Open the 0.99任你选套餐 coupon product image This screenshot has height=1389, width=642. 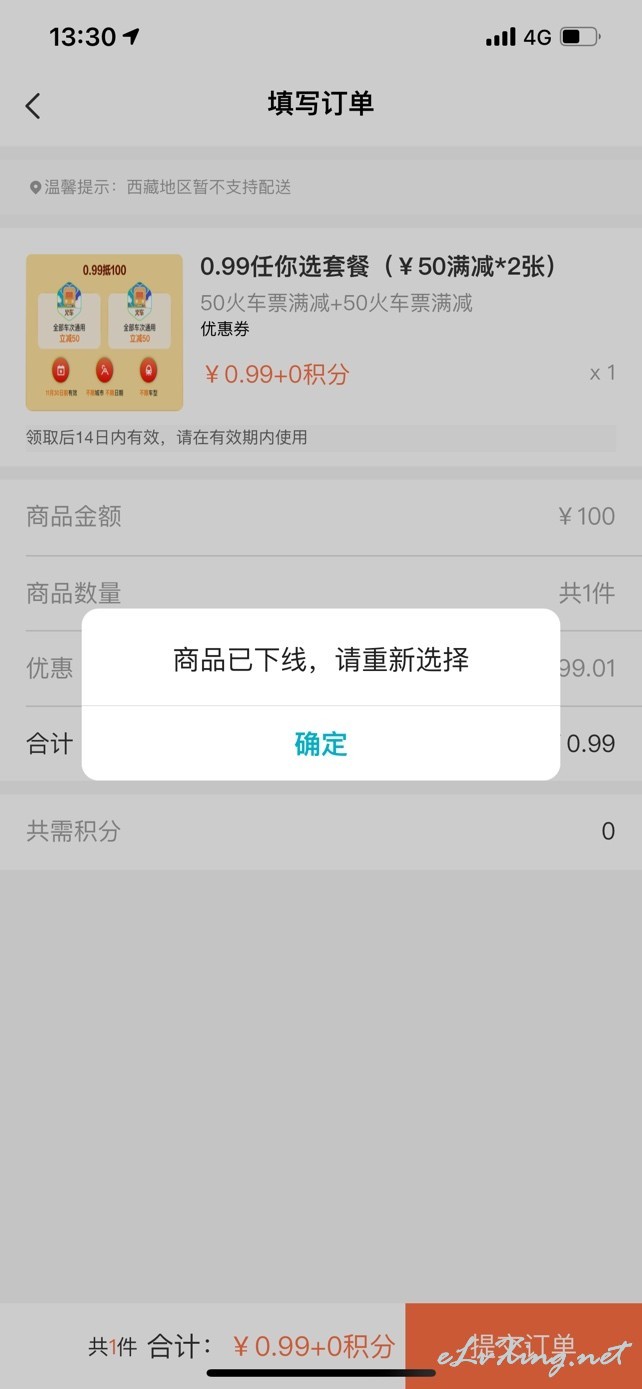tap(104, 332)
